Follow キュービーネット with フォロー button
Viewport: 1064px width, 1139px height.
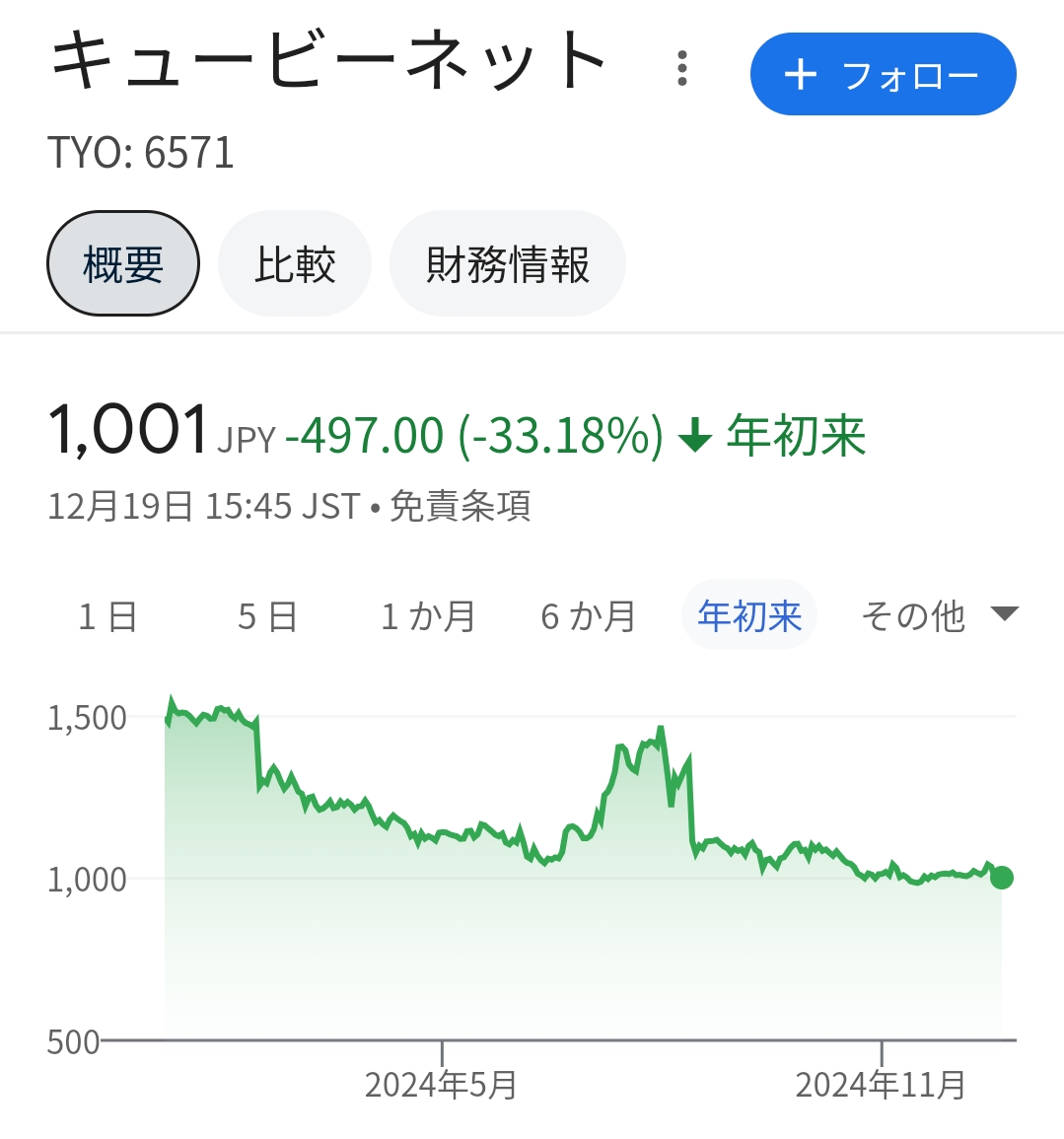click(883, 74)
